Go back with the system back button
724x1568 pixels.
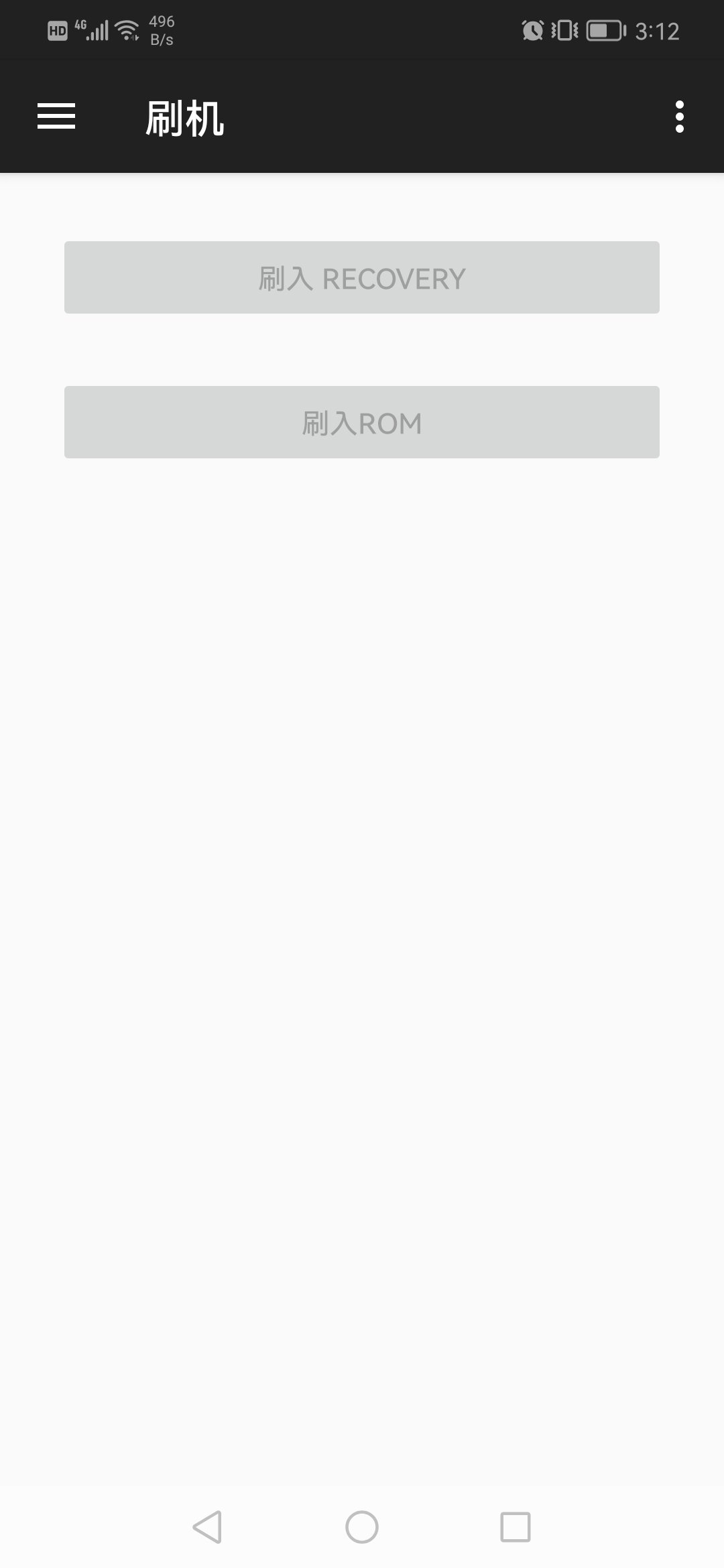207,1527
